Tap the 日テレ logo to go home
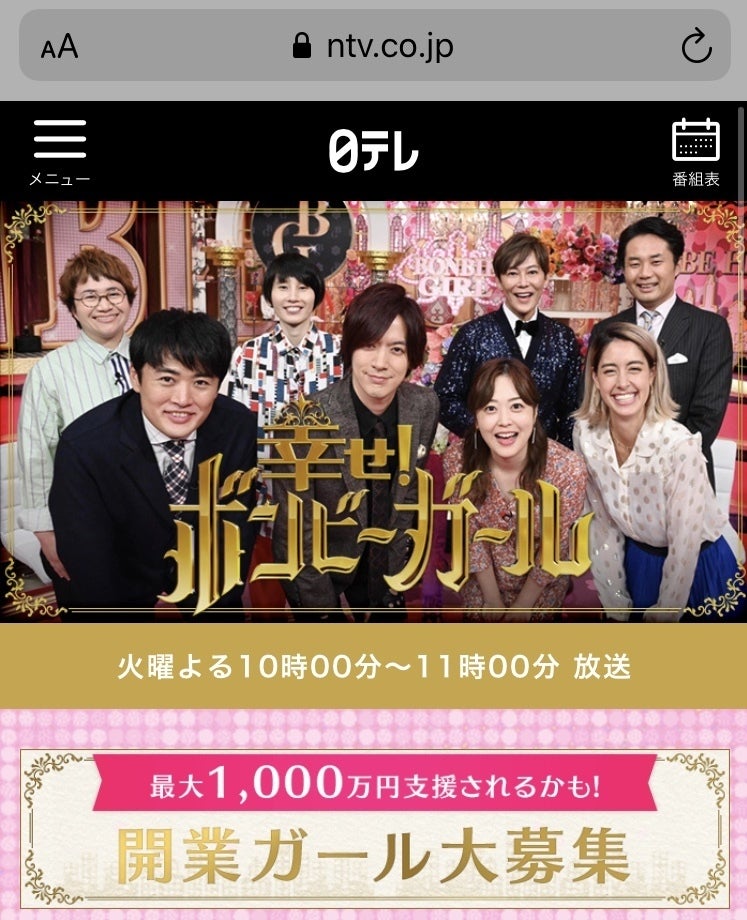 (x=373, y=151)
